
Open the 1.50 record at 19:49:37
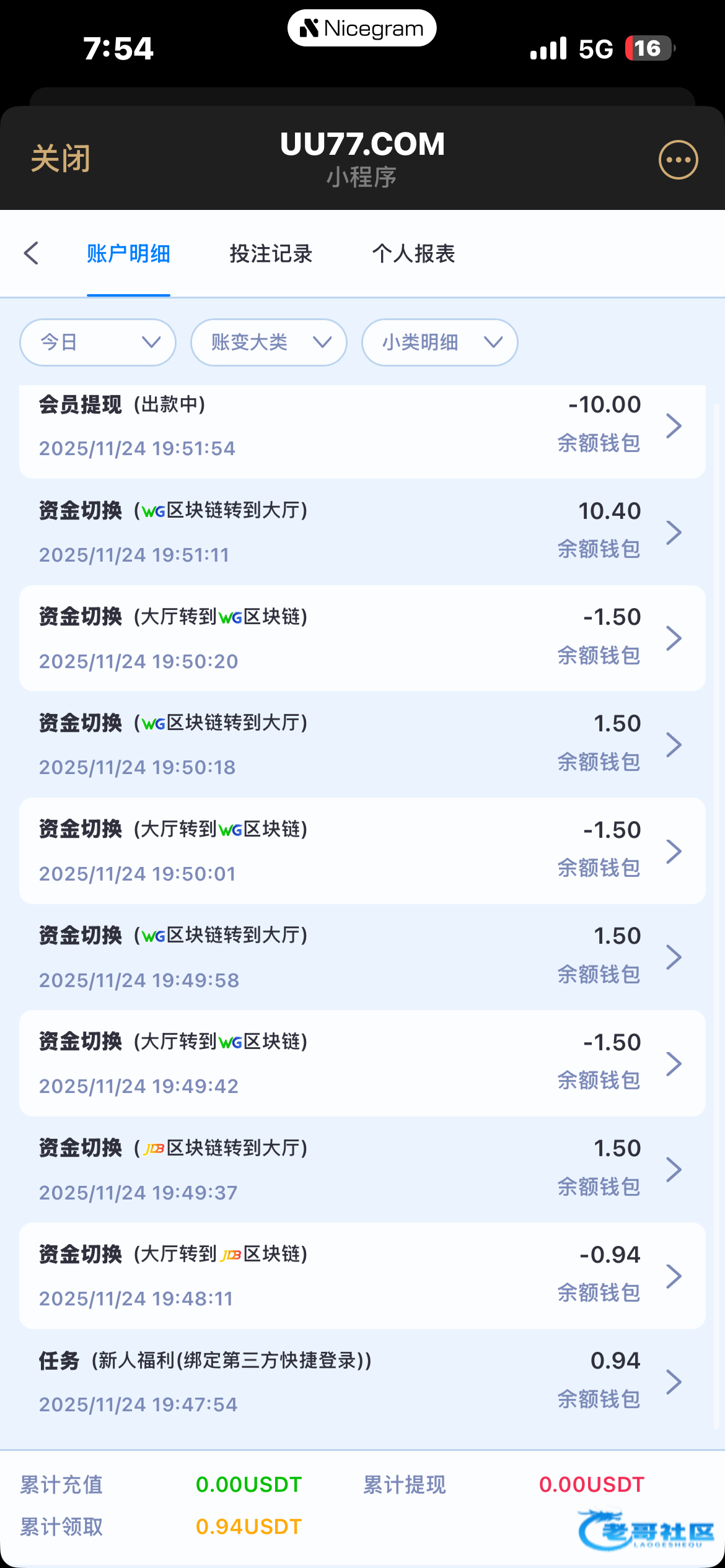pyautogui.click(x=362, y=1170)
